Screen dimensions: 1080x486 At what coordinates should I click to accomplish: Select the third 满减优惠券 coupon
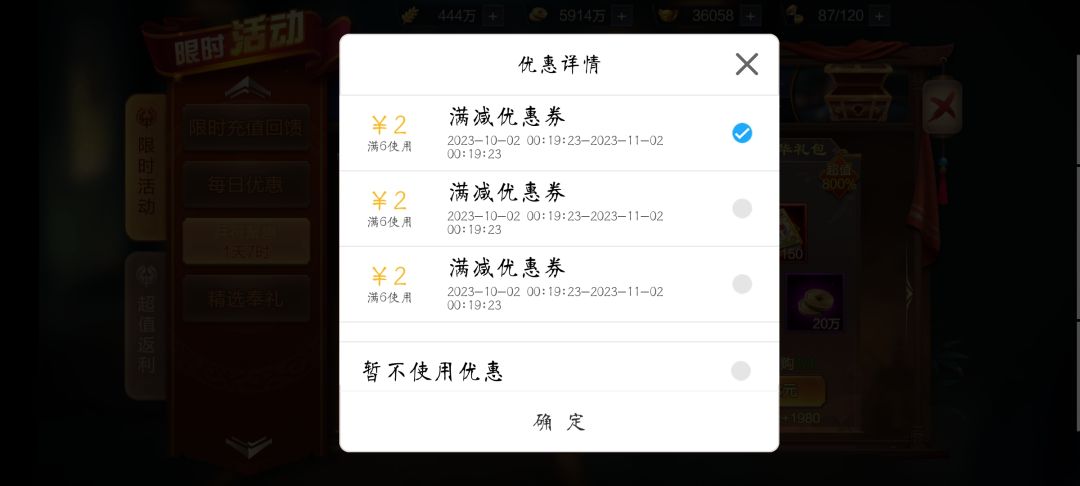pos(742,284)
